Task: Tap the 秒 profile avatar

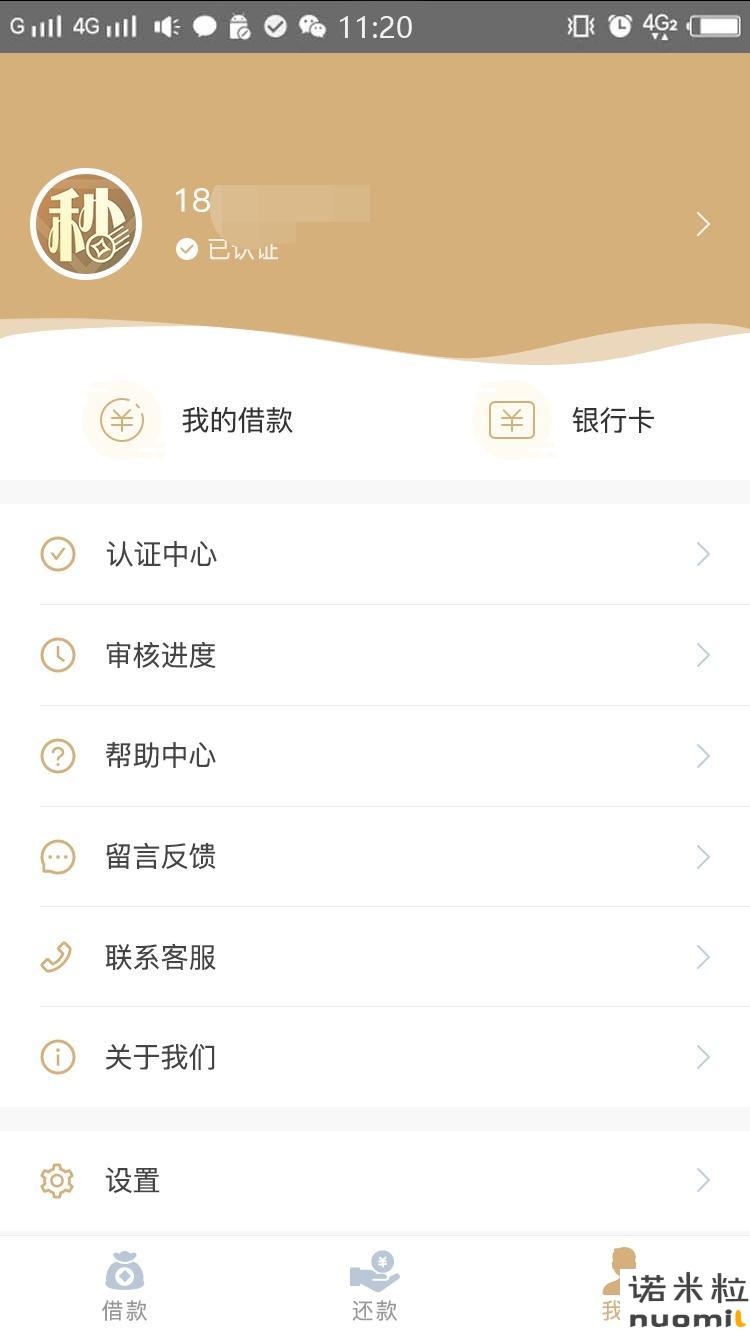Action: (86, 224)
